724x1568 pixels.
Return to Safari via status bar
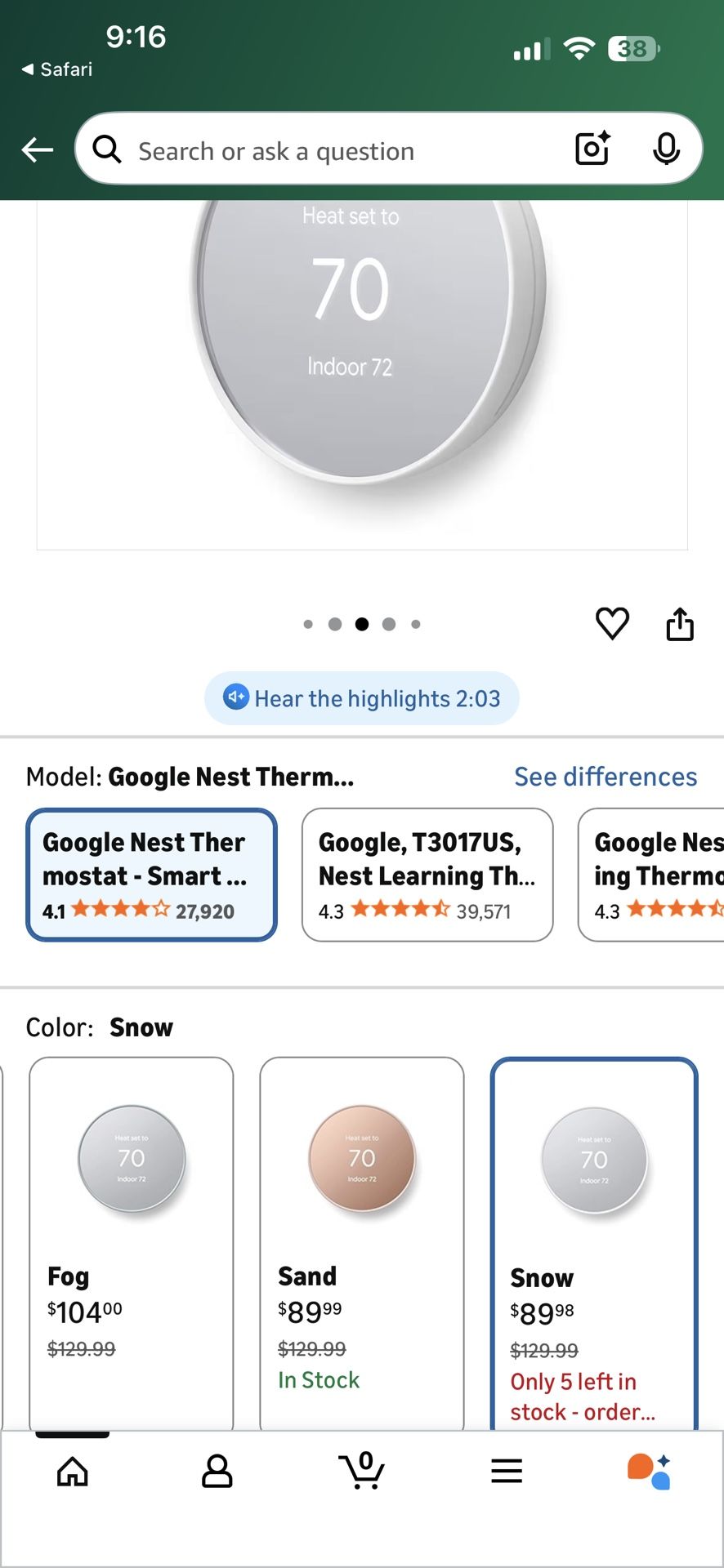click(57, 69)
